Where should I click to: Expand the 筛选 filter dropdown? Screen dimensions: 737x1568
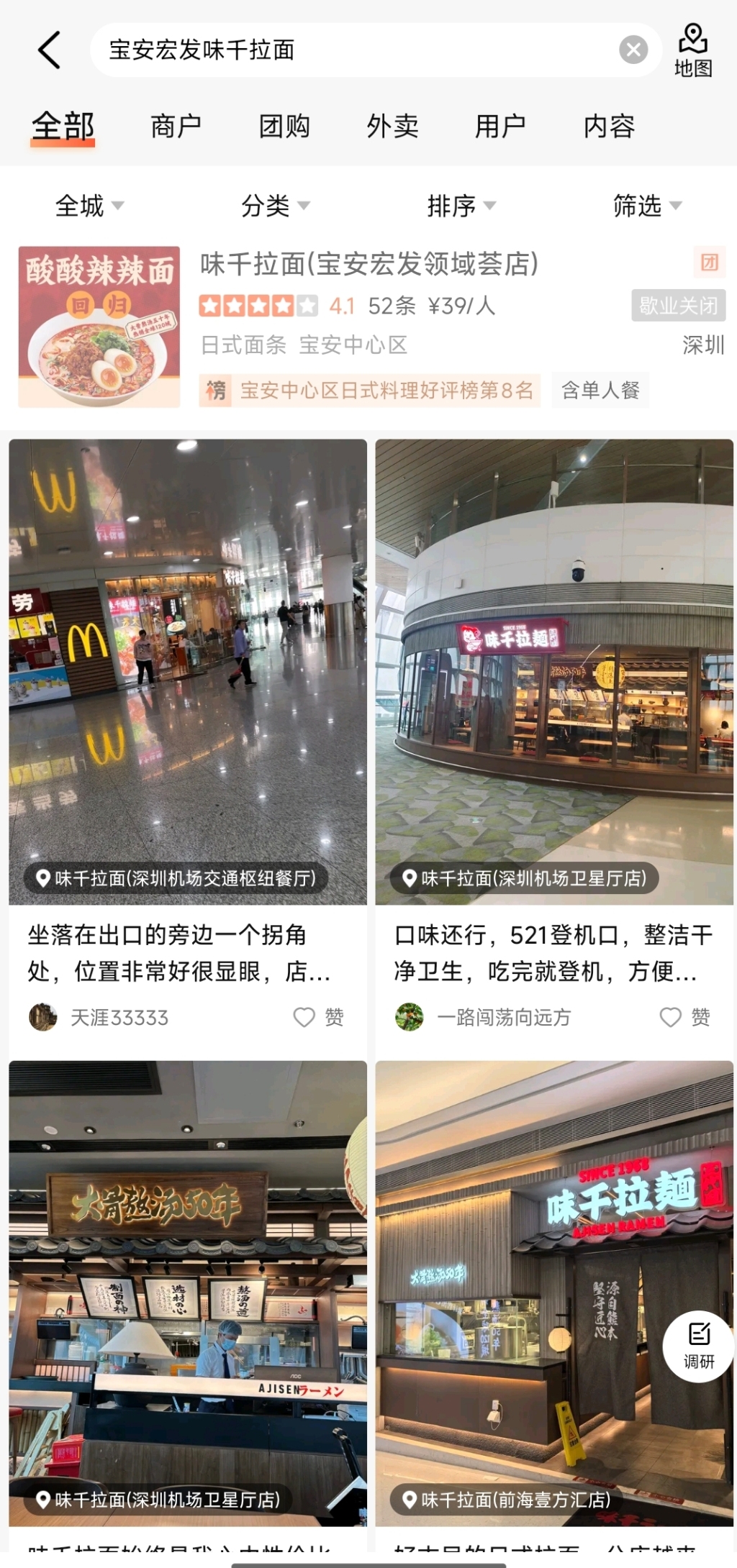pos(646,206)
